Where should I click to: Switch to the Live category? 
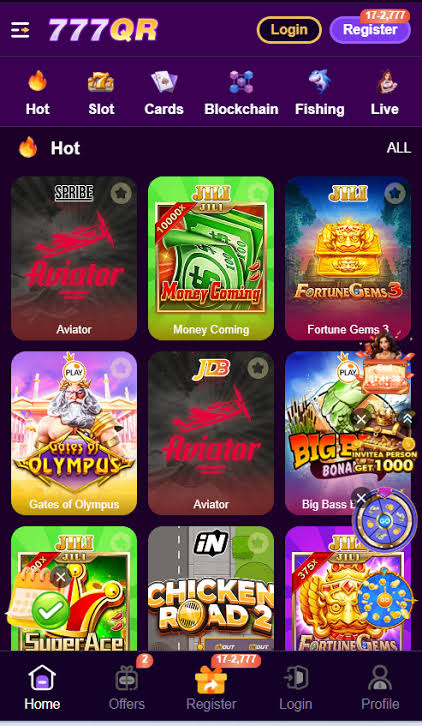(x=384, y=92)
